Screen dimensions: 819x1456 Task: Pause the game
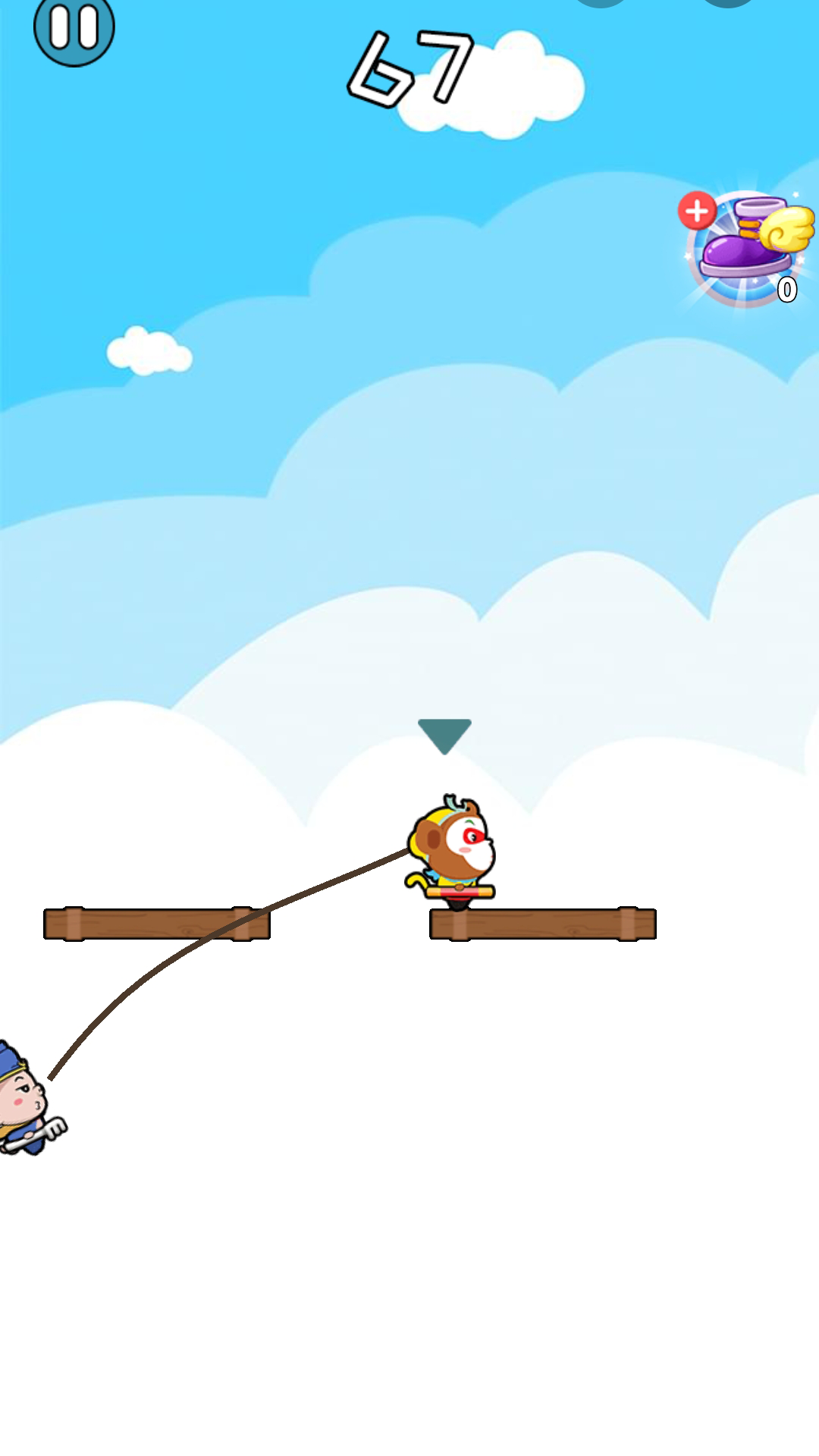coord(74,27)
